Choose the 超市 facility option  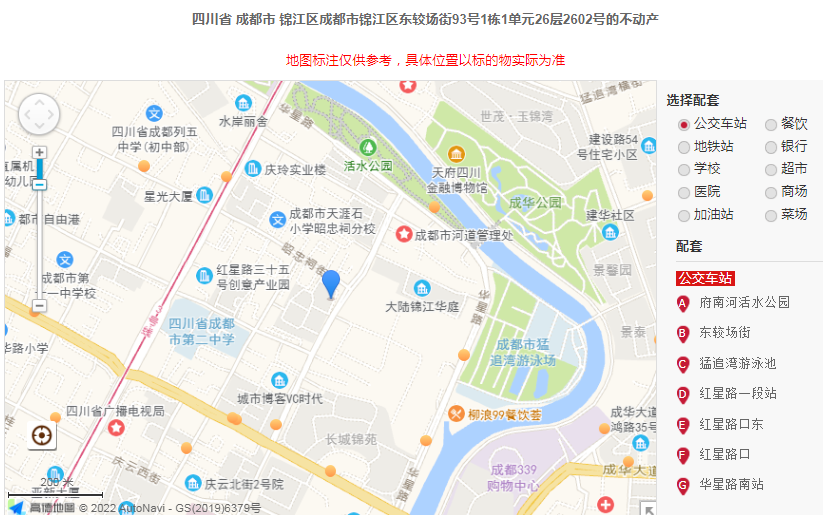click(x=771, y=169)
